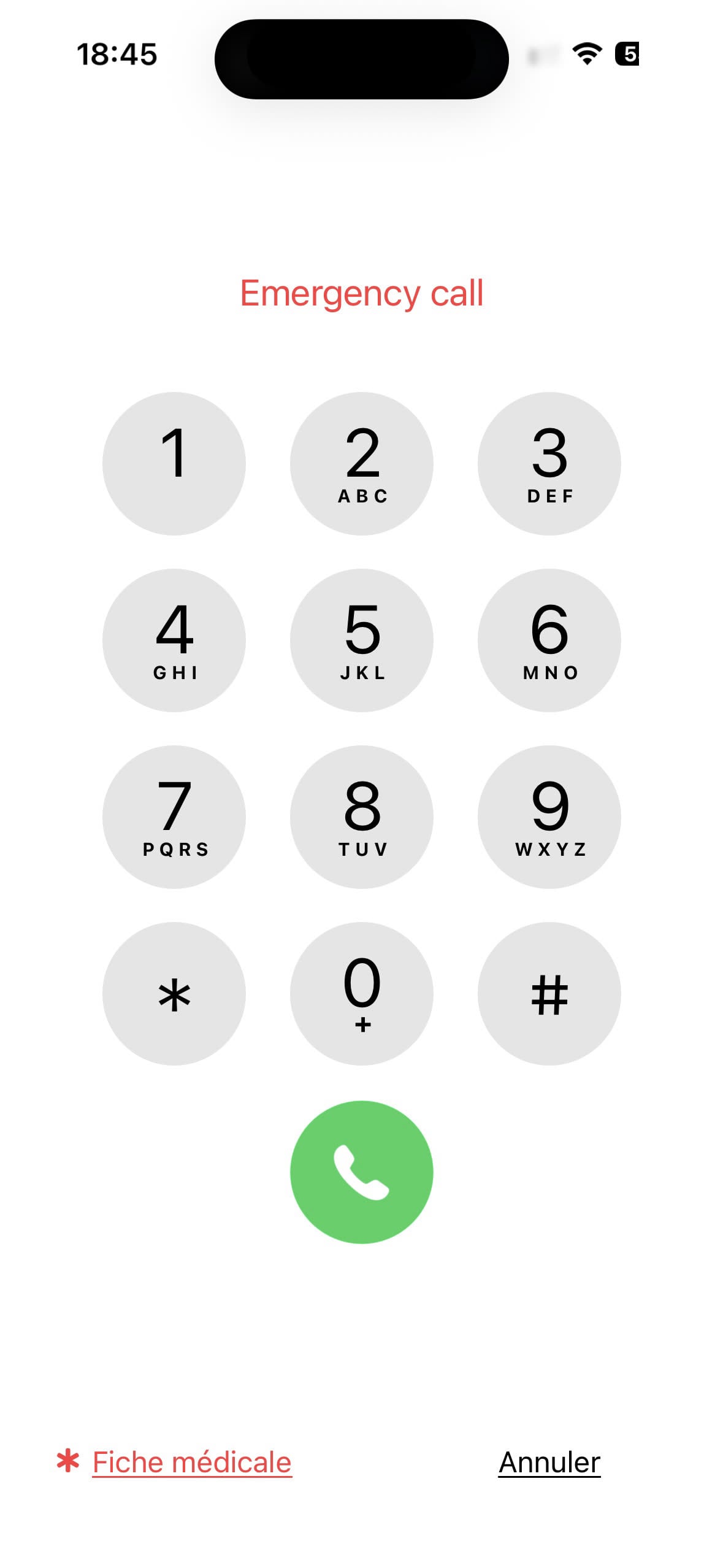Tap the 2 ABC key
The image size is (723, 1568).
362,463
